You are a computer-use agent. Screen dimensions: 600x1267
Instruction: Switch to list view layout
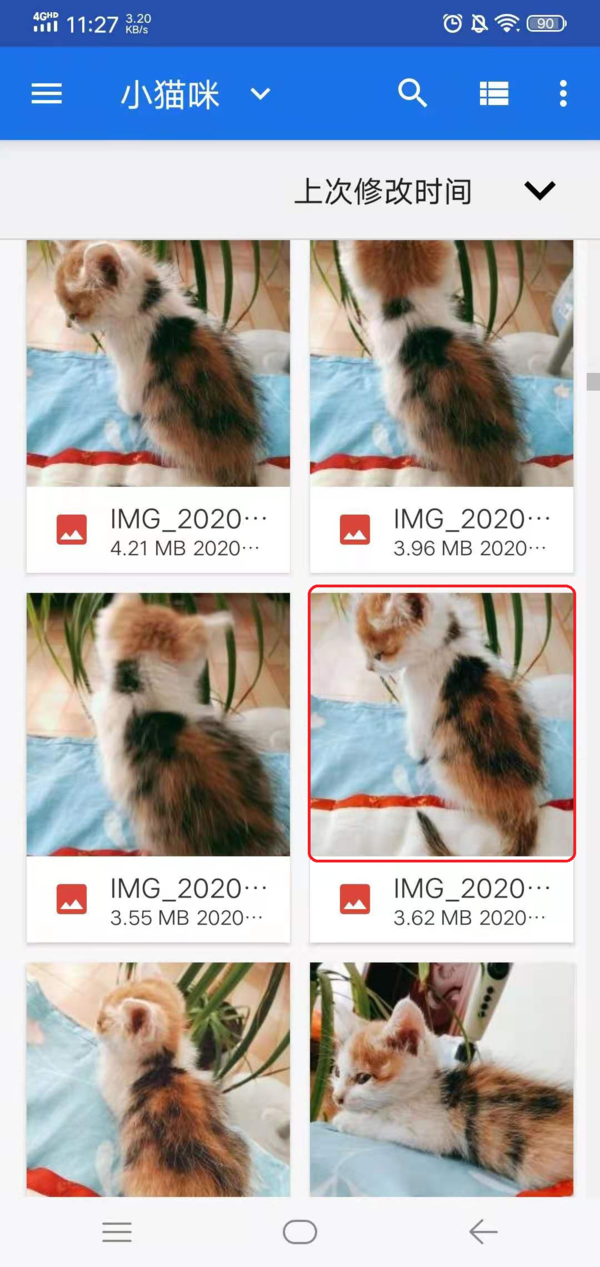tap(494, 94)
